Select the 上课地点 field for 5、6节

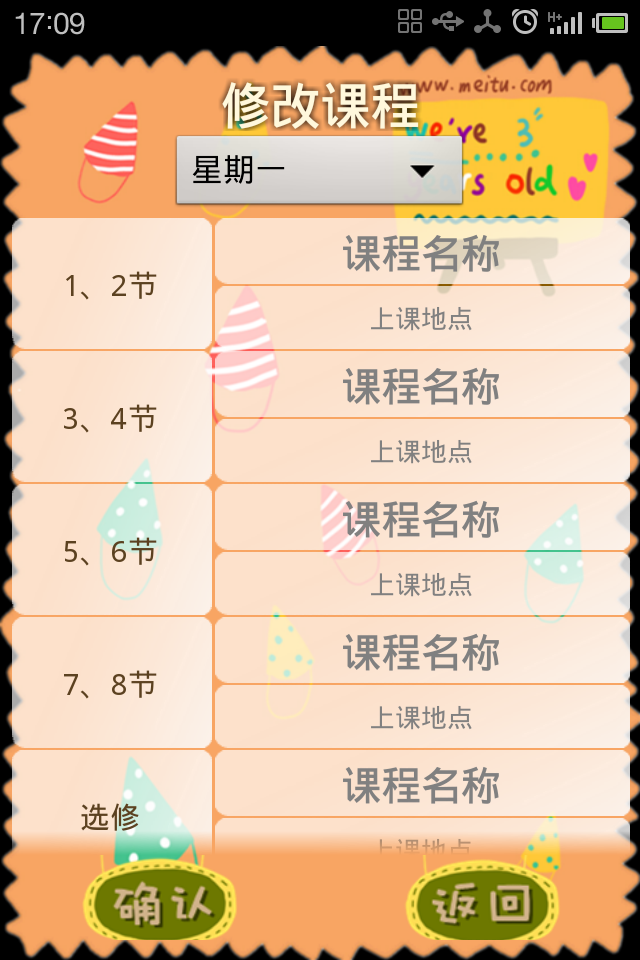(x=421, y=585)
